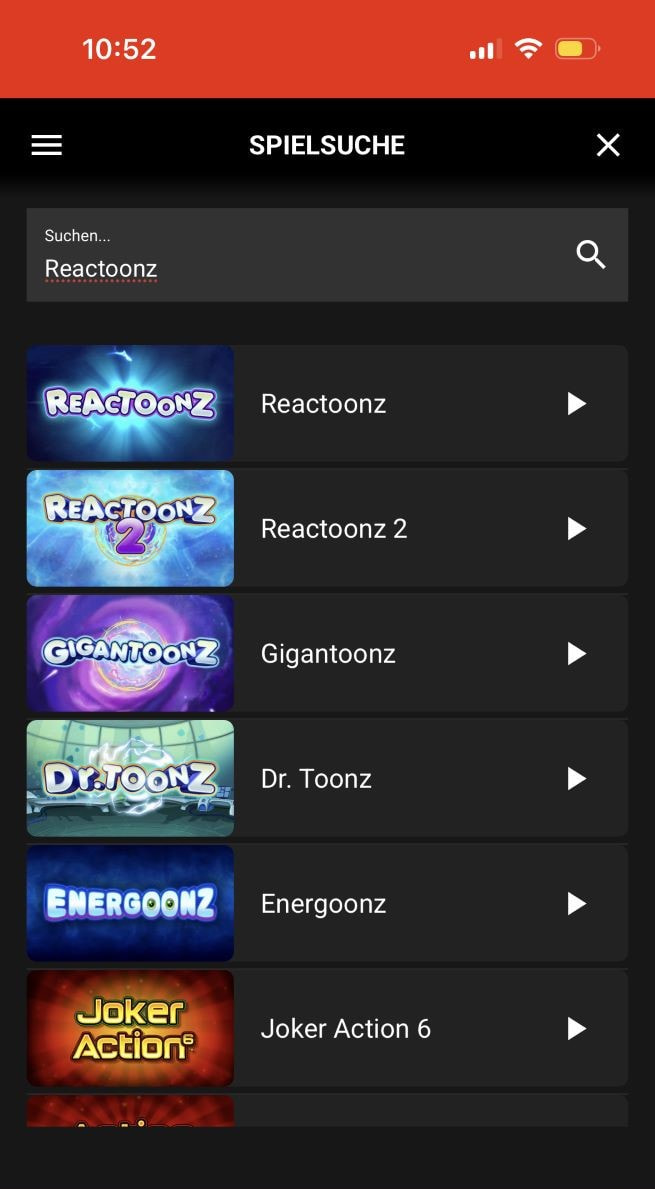Start Energoonz via its play arrow

tap(576, 904)
